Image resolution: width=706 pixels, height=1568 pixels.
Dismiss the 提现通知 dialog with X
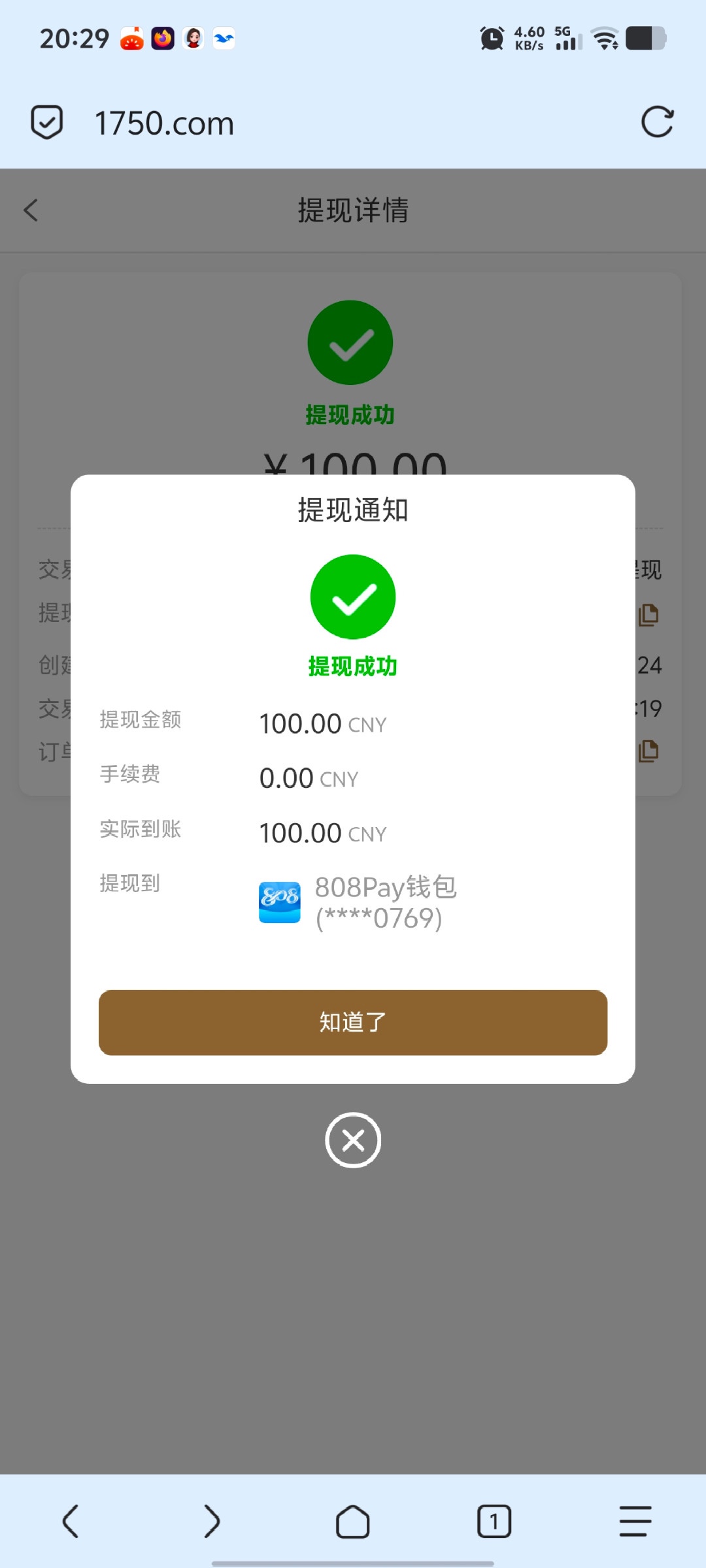point(353,1140)
